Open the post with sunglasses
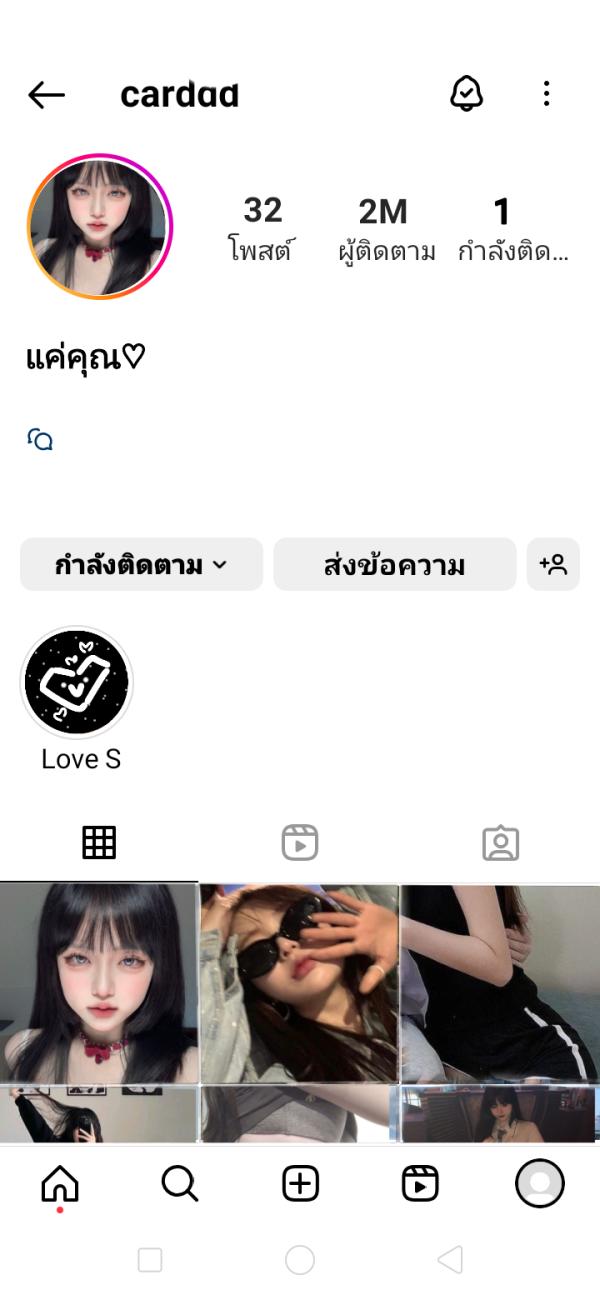This screenshot has height=1300, width=600. pyautogui.click(x=300, y=983)
